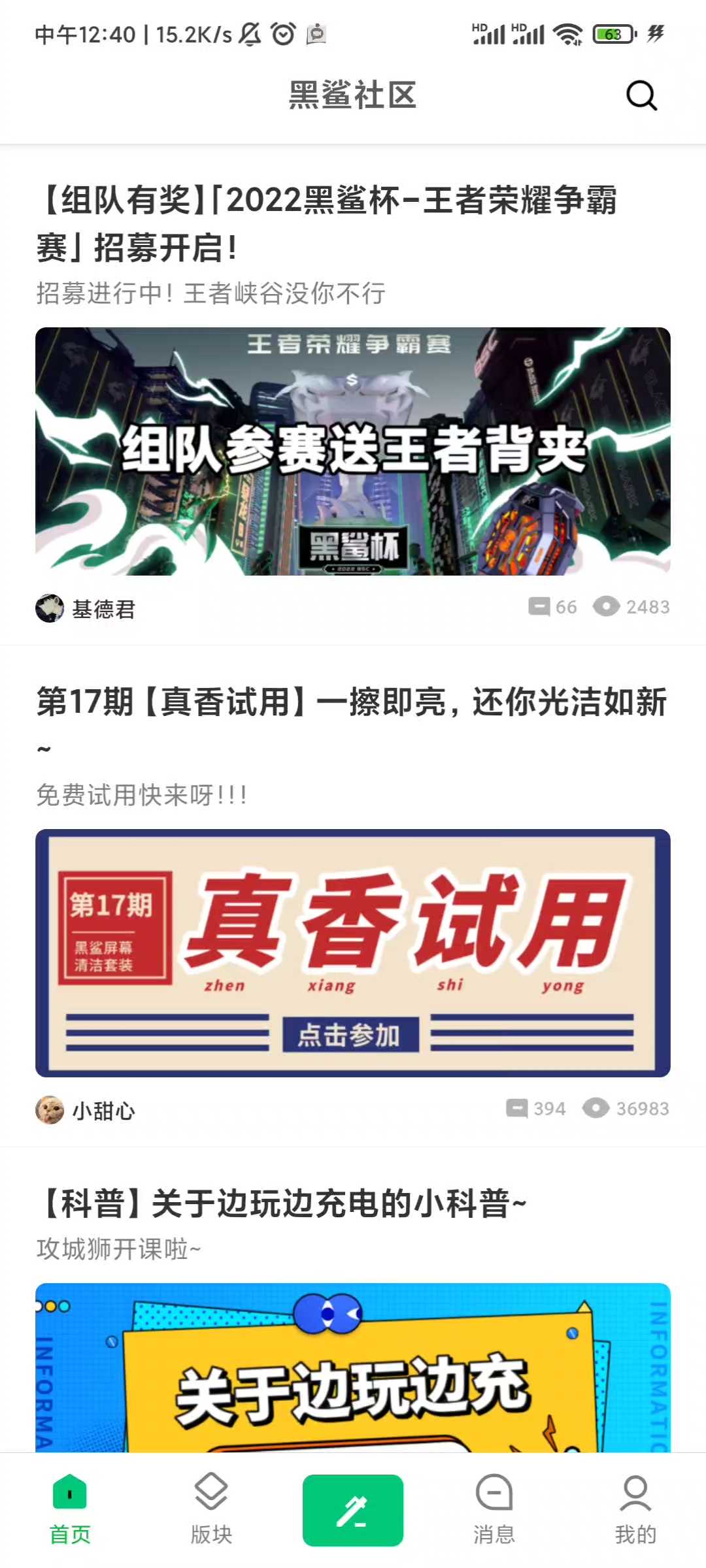This screenshot has height=1568, width=706.
Task: Open the search icon in the header
Action: point(641,96)
